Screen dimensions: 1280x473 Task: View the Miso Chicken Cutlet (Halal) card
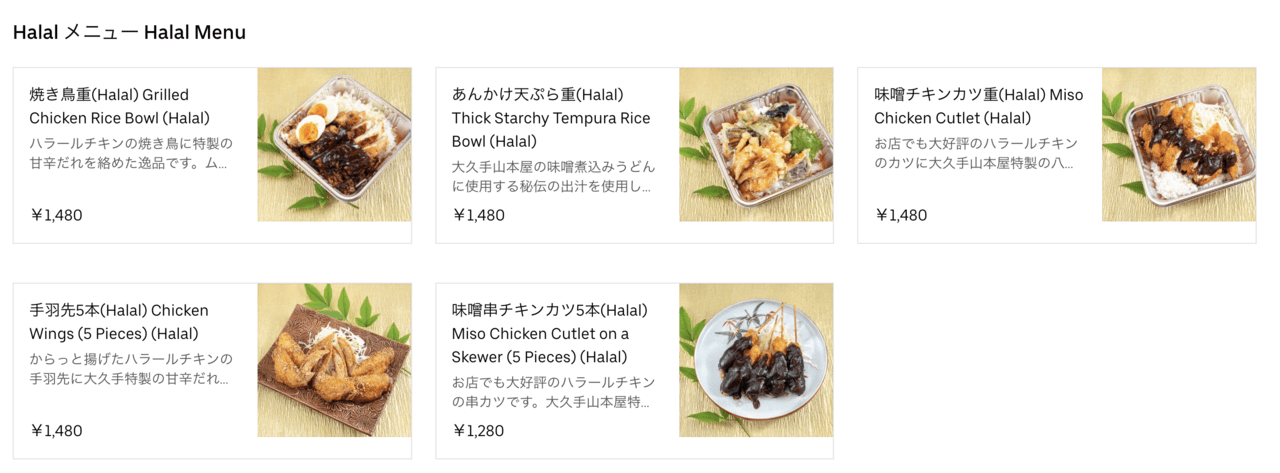pyautogui.click(x=1056, y=155)
